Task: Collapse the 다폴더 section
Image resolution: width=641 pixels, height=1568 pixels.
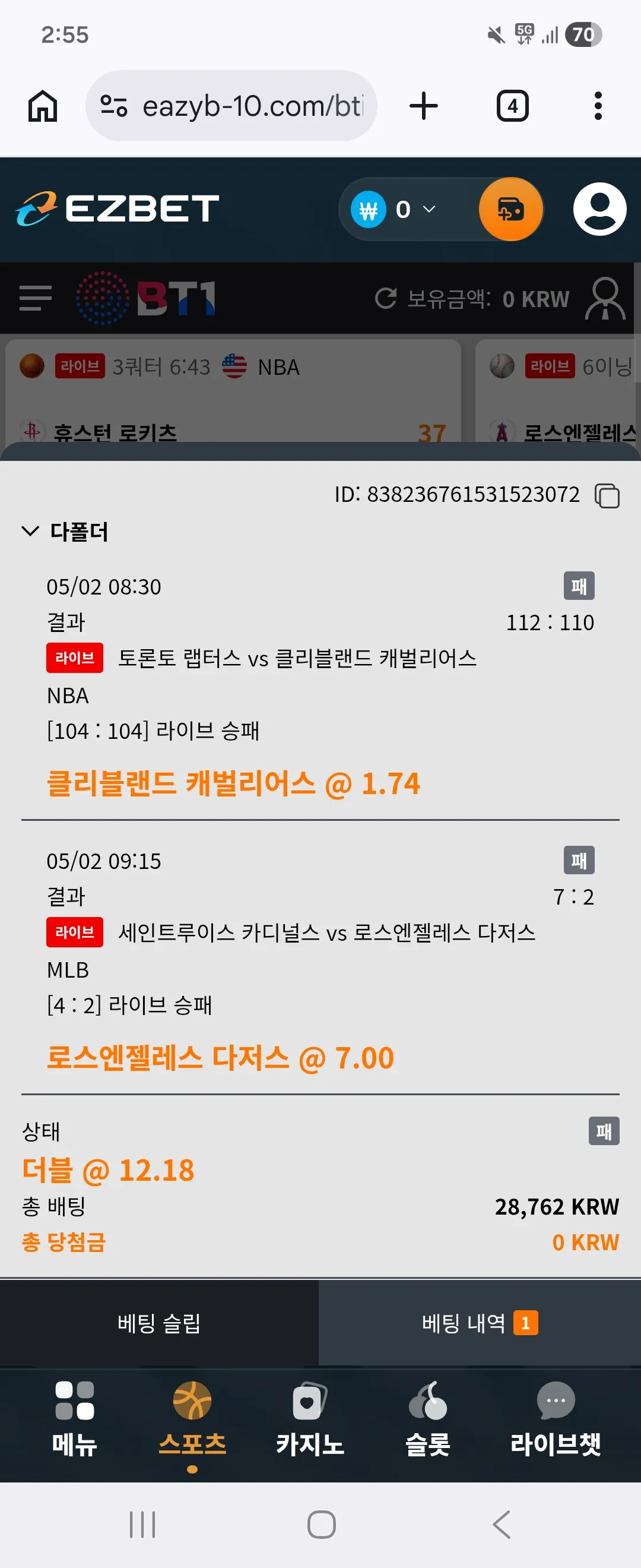Action: click(x=30, y=531)
